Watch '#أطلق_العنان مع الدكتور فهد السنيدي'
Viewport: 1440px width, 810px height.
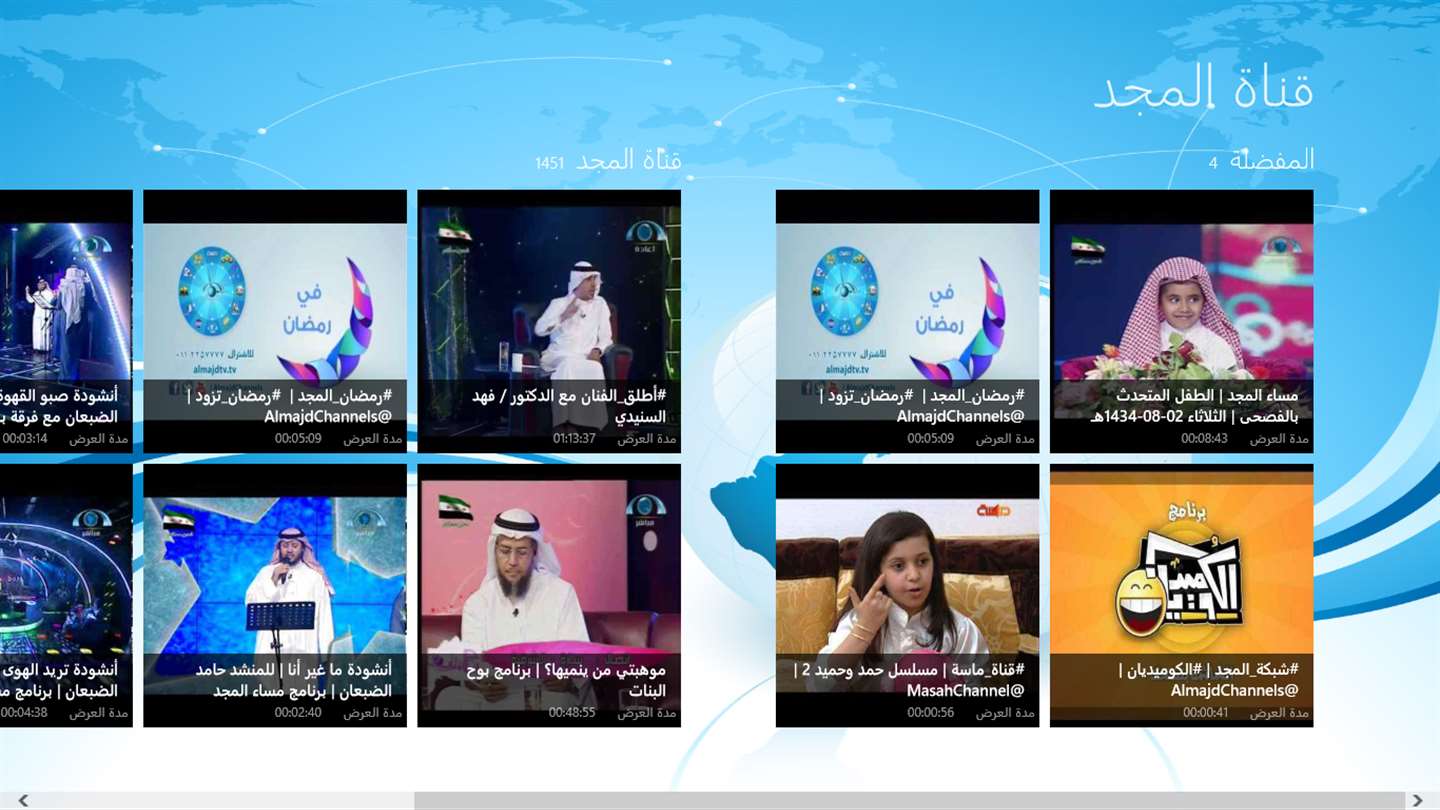tap(549, 321)
